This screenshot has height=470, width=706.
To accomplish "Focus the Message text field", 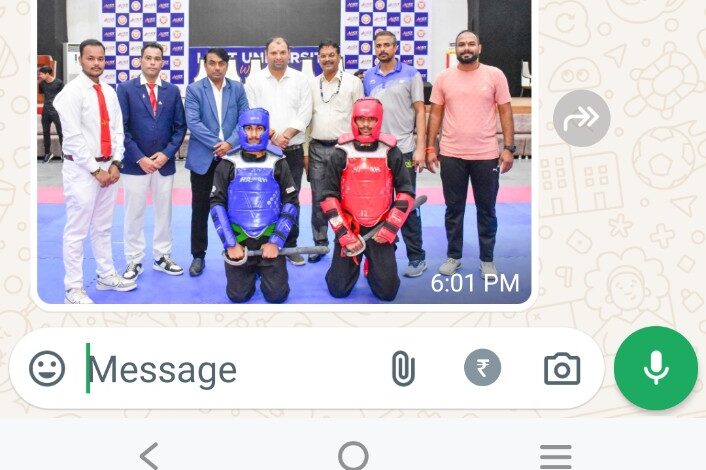I will coord(230,370).
